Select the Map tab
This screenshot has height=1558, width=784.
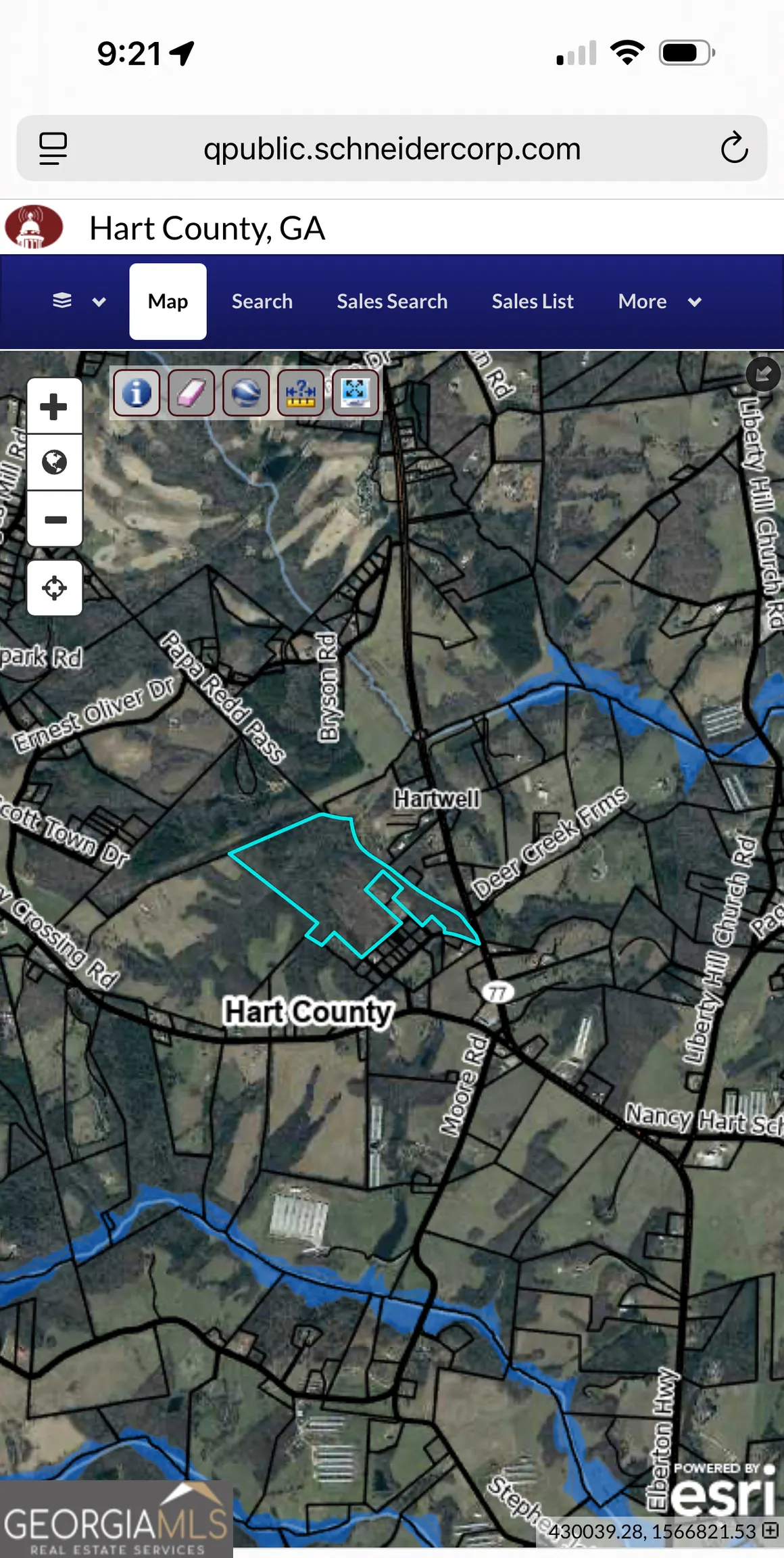(168, 301)
